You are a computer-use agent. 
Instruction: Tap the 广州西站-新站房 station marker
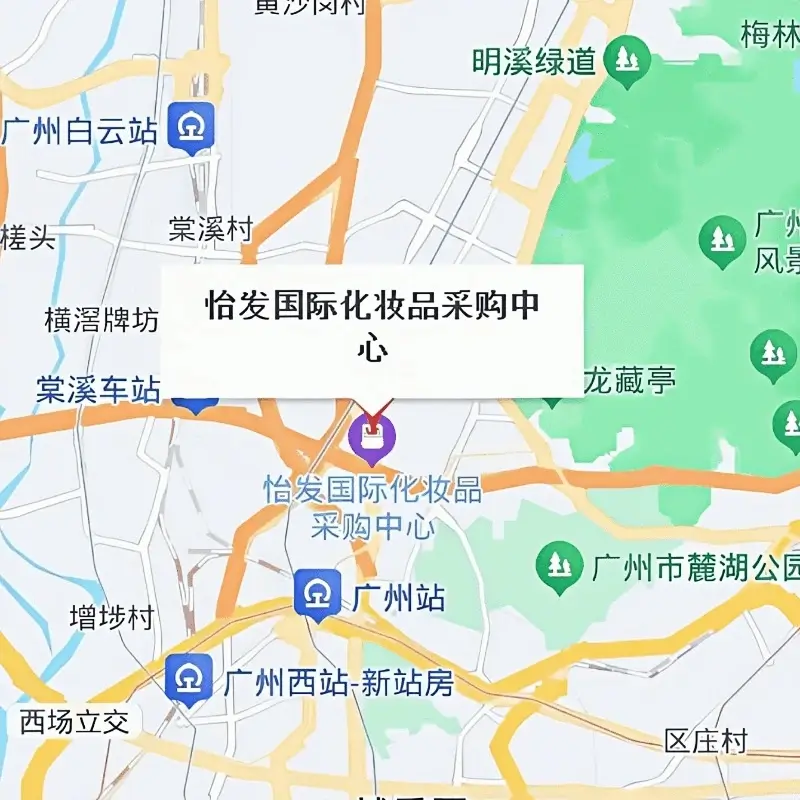point(188,679)
